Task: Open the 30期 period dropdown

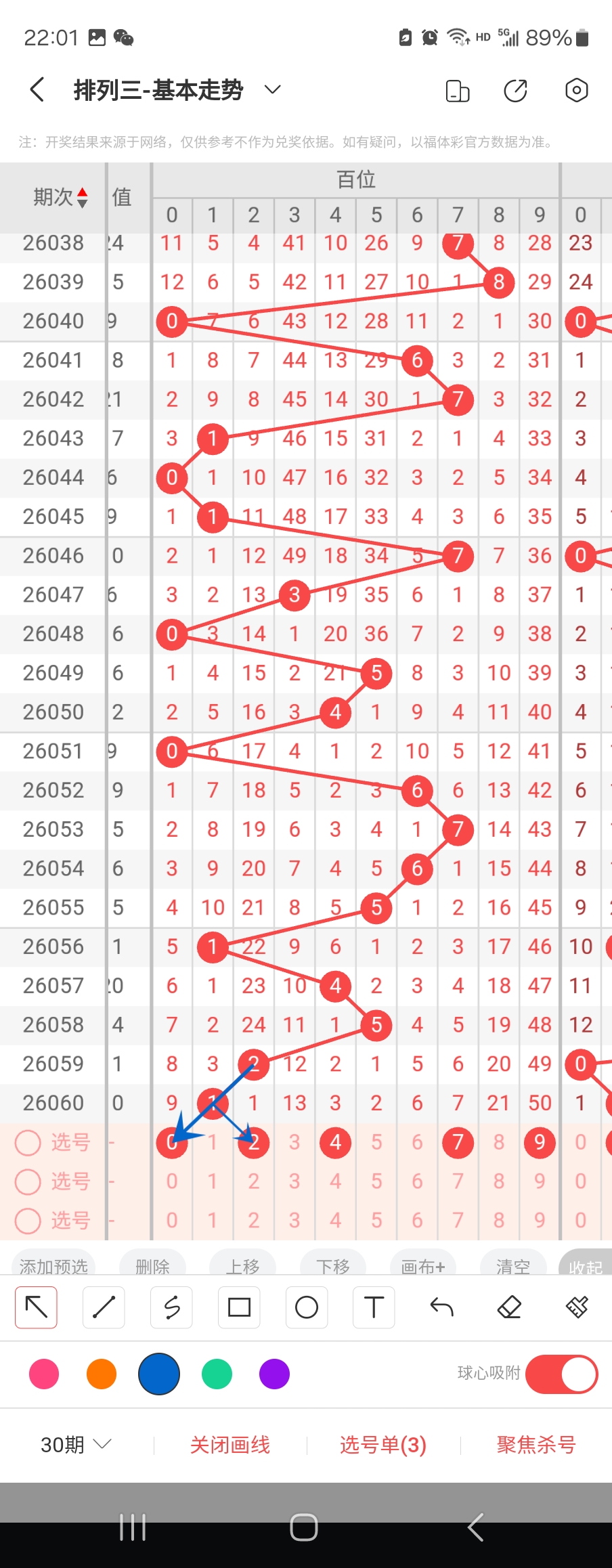Action: 75,1445
